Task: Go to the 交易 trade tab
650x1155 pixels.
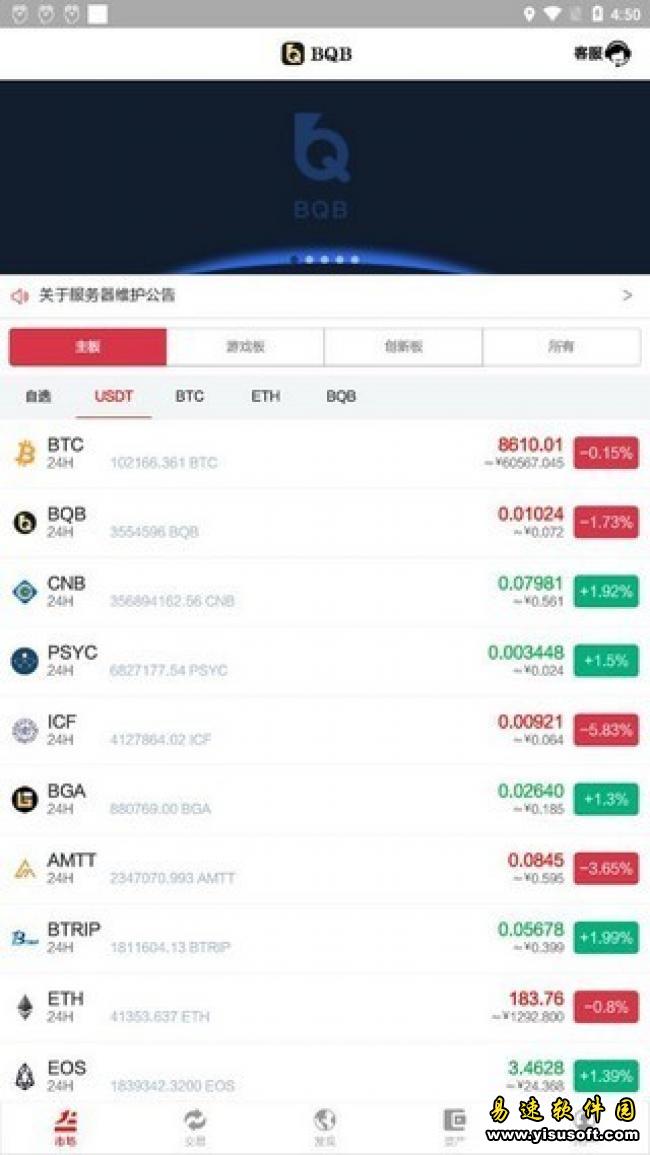Action: (x=195, y=1126)
